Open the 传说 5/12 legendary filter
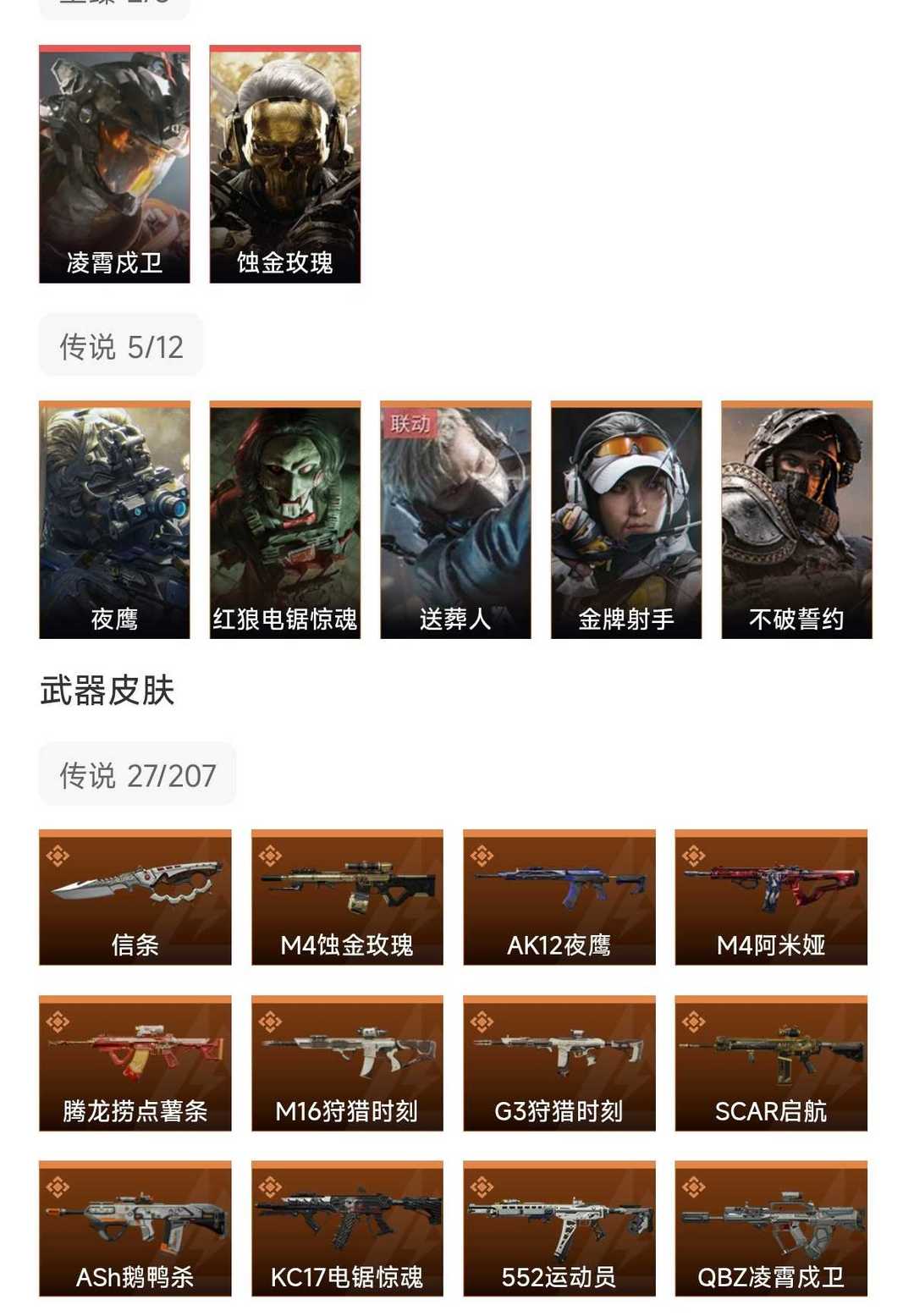This screenshot has height=1316, width=914. pyautogui.click(x=120, y=344)
